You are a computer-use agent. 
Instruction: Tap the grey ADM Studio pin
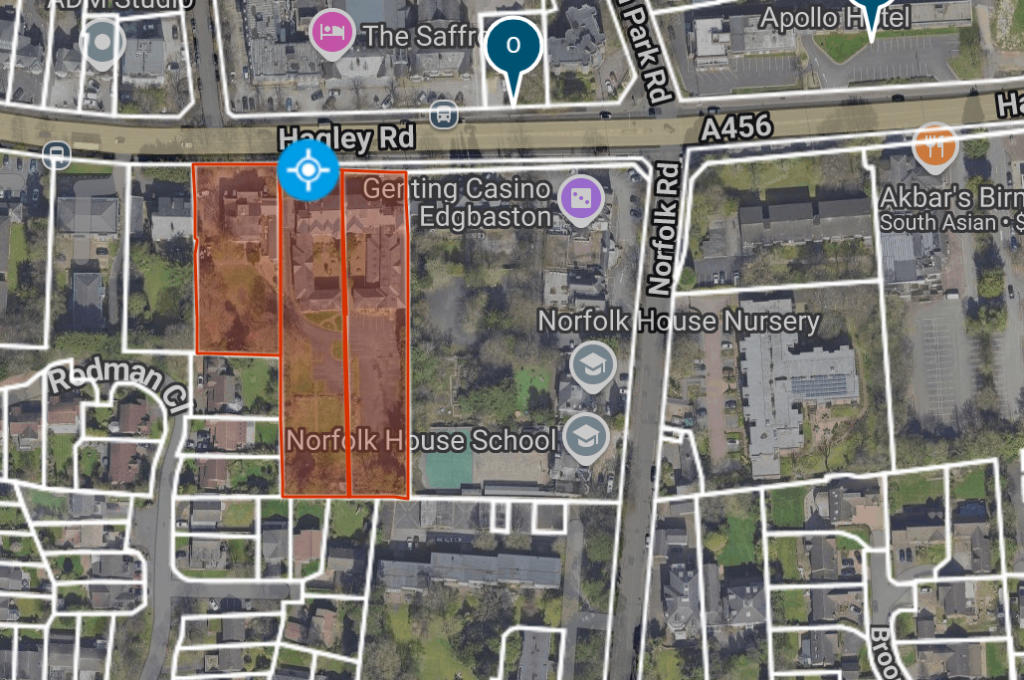click(x=102, y=43)
